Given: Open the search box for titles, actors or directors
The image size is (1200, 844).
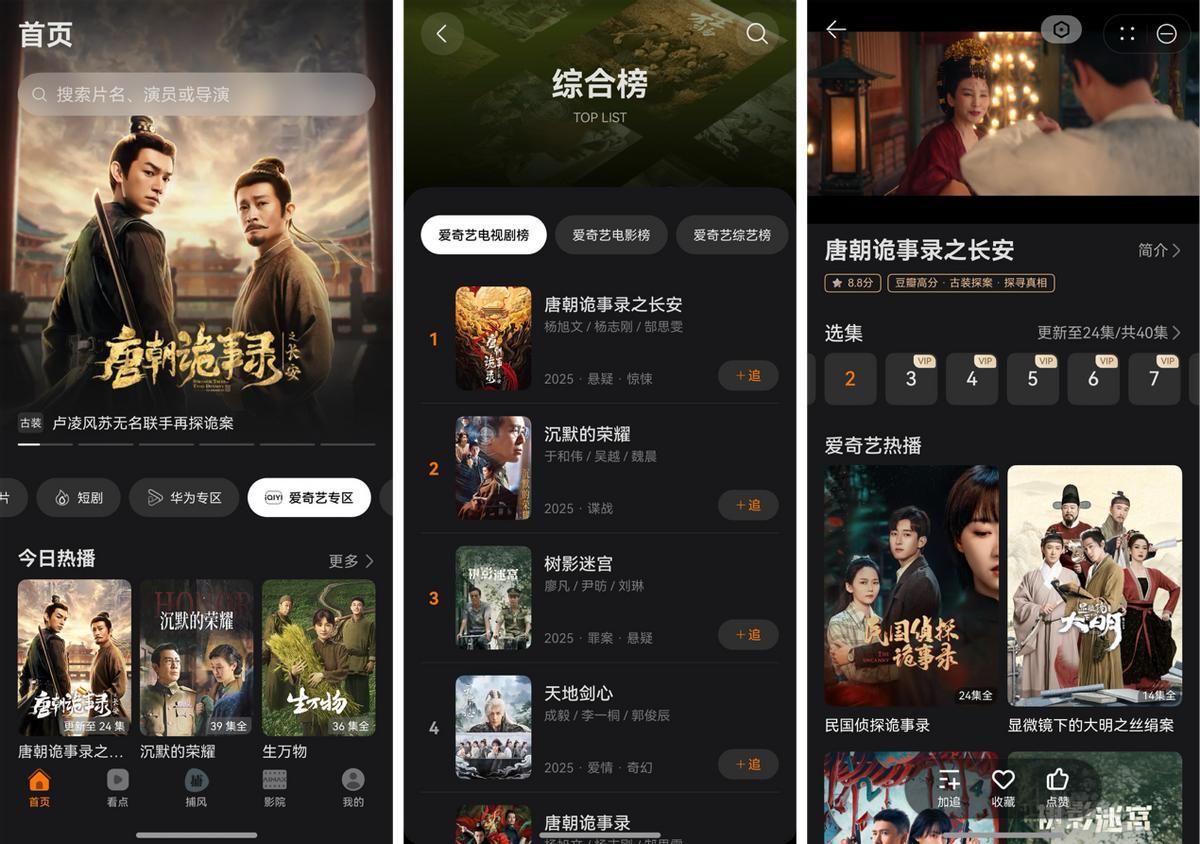Looking at the screenshot, I should pyautogui.click(x=196, y=94).
